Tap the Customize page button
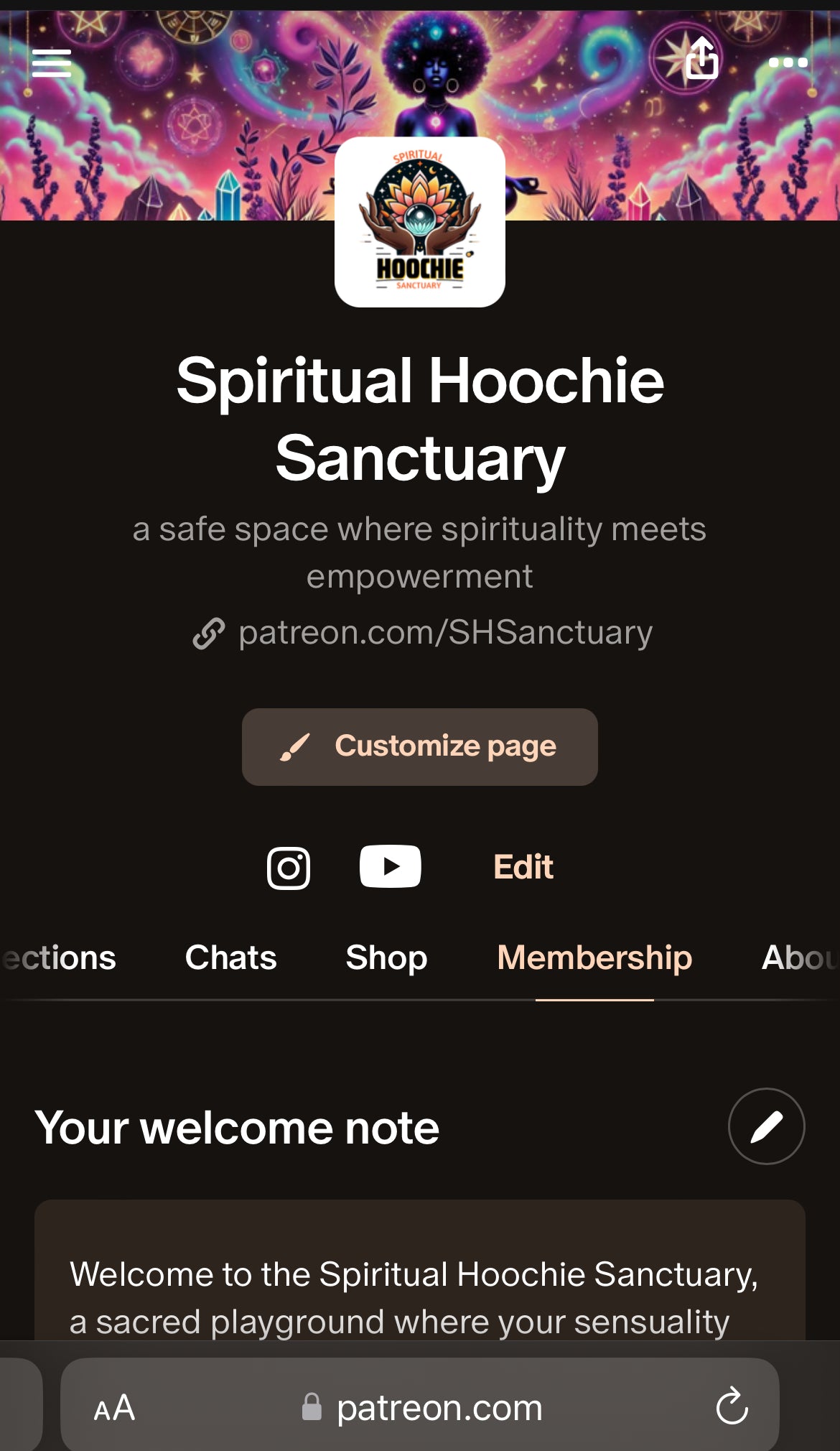The height and width of the screenshot is (1451, 840). pyautogui.click(x=419, y=747)
